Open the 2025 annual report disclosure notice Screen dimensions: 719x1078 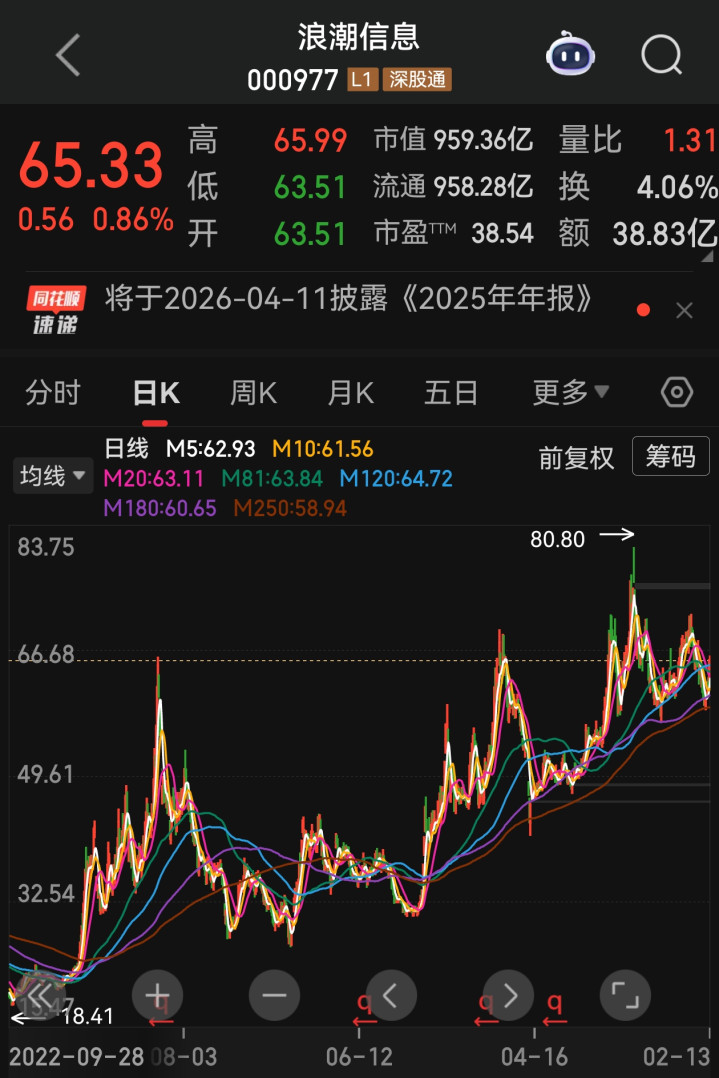tap(350, 299)
